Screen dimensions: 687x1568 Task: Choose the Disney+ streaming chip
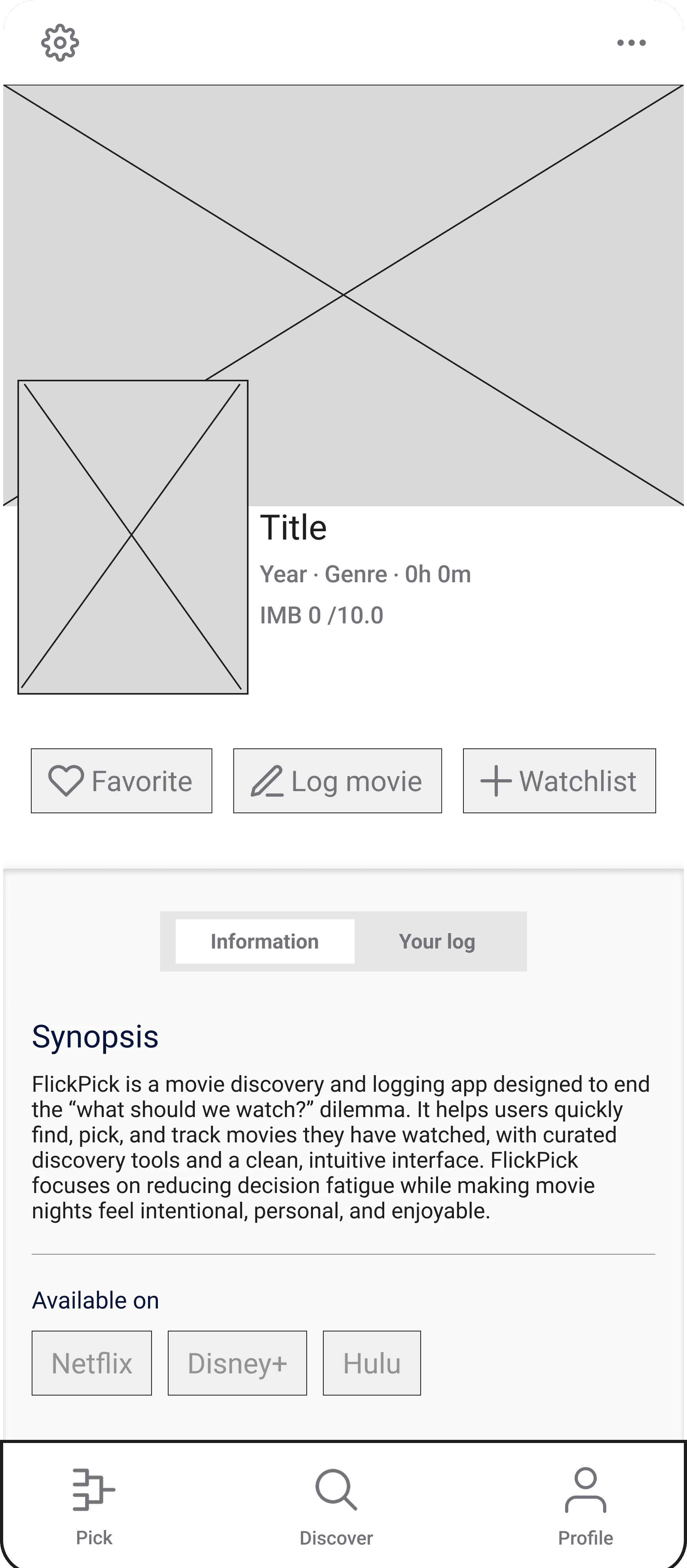coord(237,1363)
